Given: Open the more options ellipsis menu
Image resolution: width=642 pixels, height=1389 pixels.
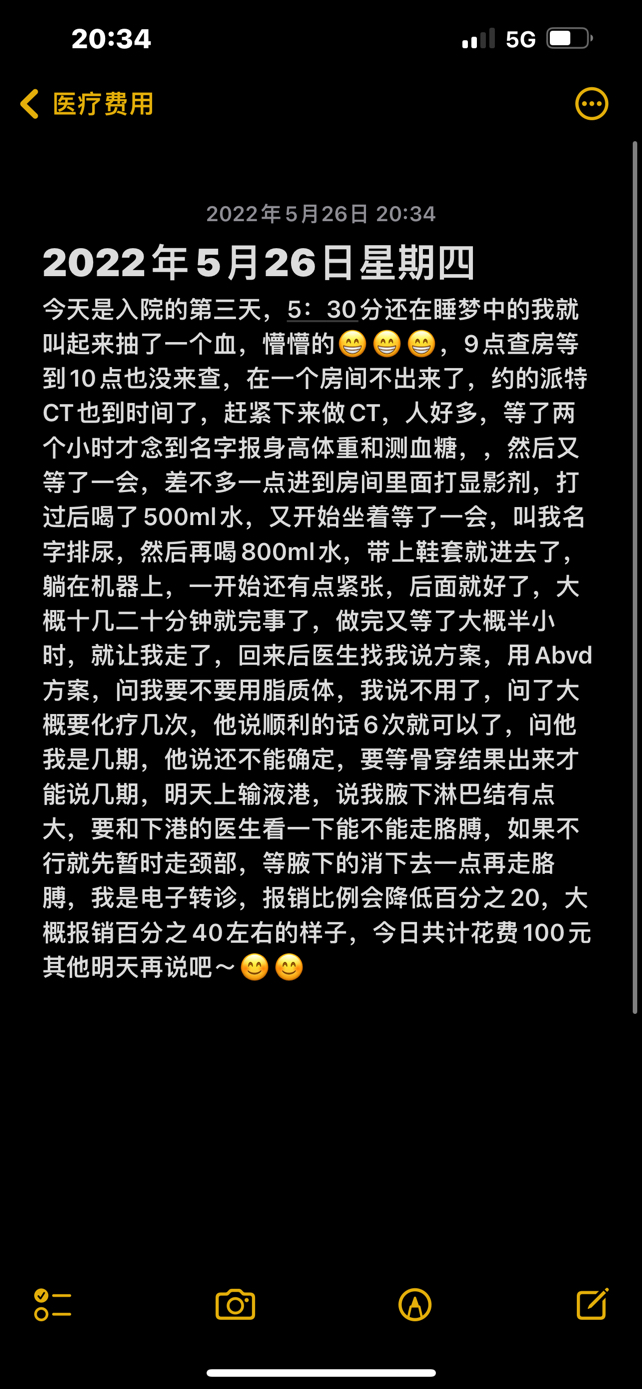Looking at the screenshot, I should (x=591, y=104).
